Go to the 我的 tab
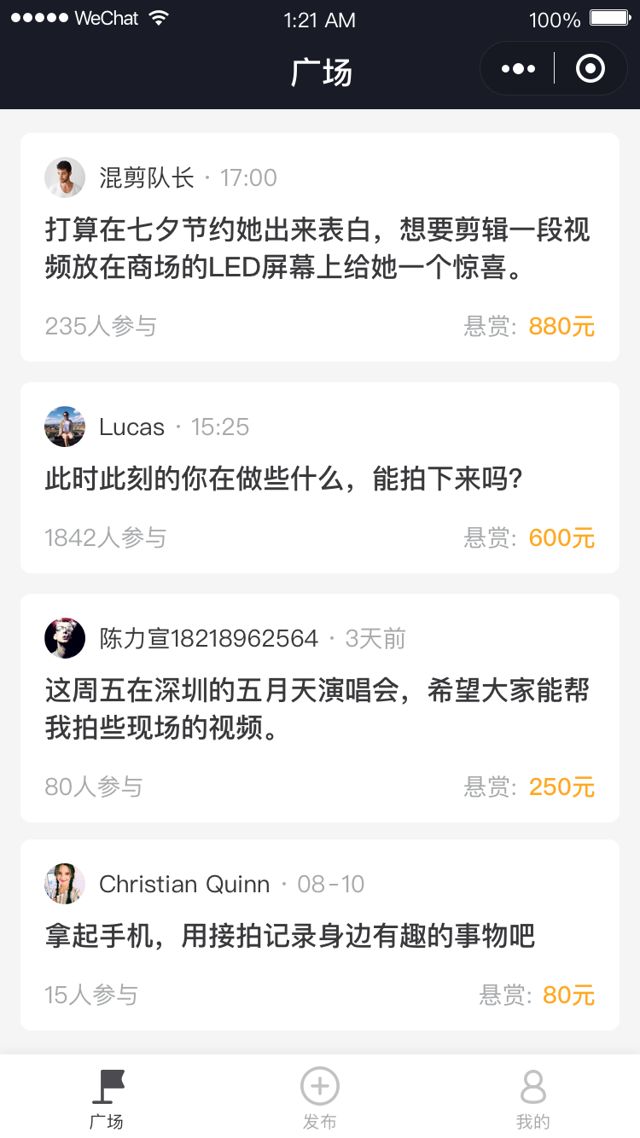The height and width of the screenshot is (1138, 640). point(533,1097)
